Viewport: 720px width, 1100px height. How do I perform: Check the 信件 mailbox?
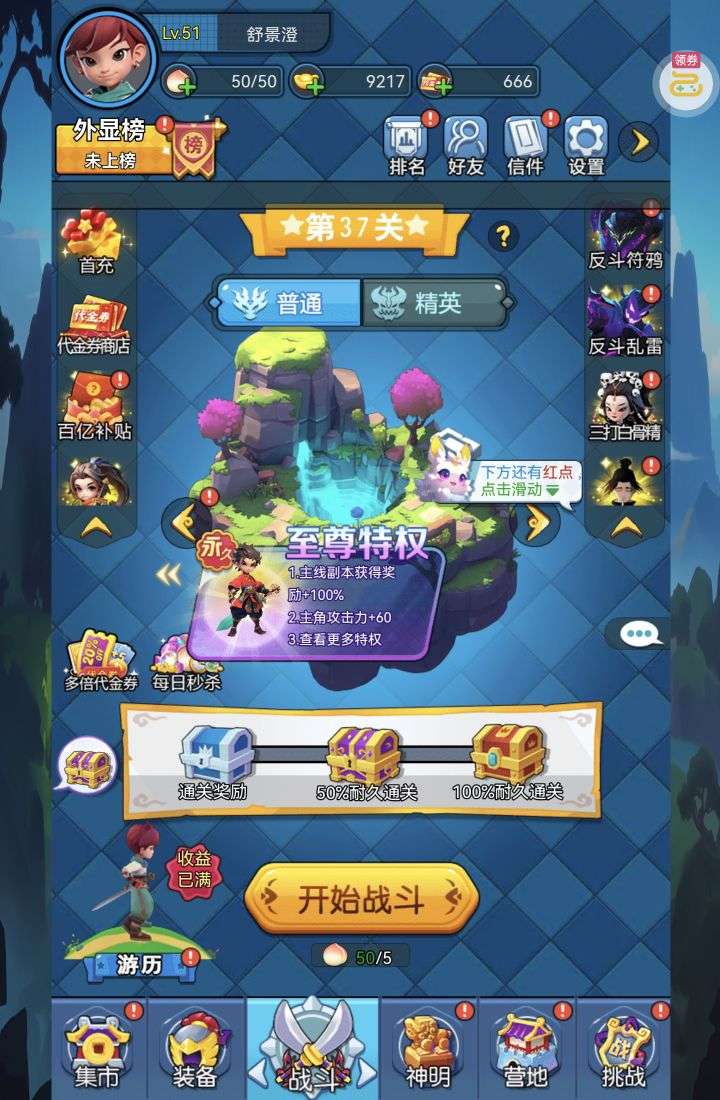526,145
